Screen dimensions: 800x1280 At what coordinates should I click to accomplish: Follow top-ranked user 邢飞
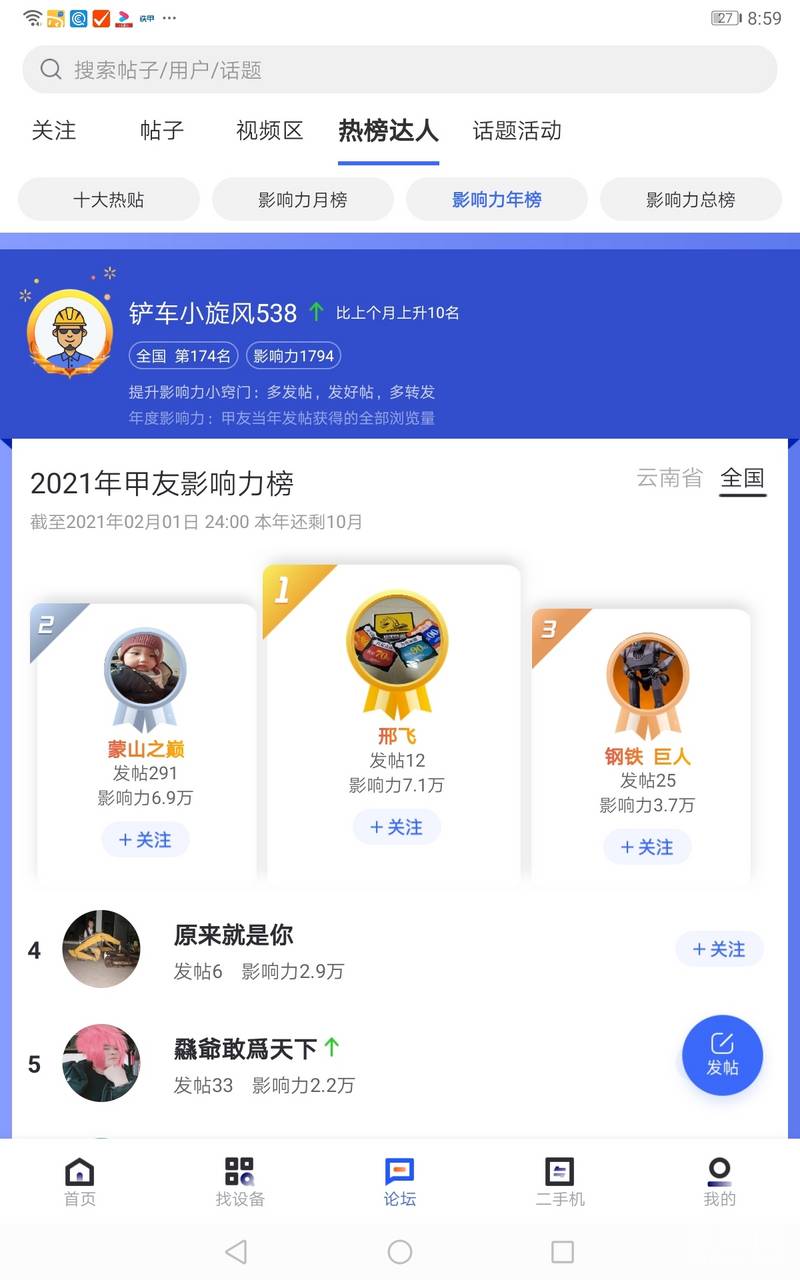point(397,827)
